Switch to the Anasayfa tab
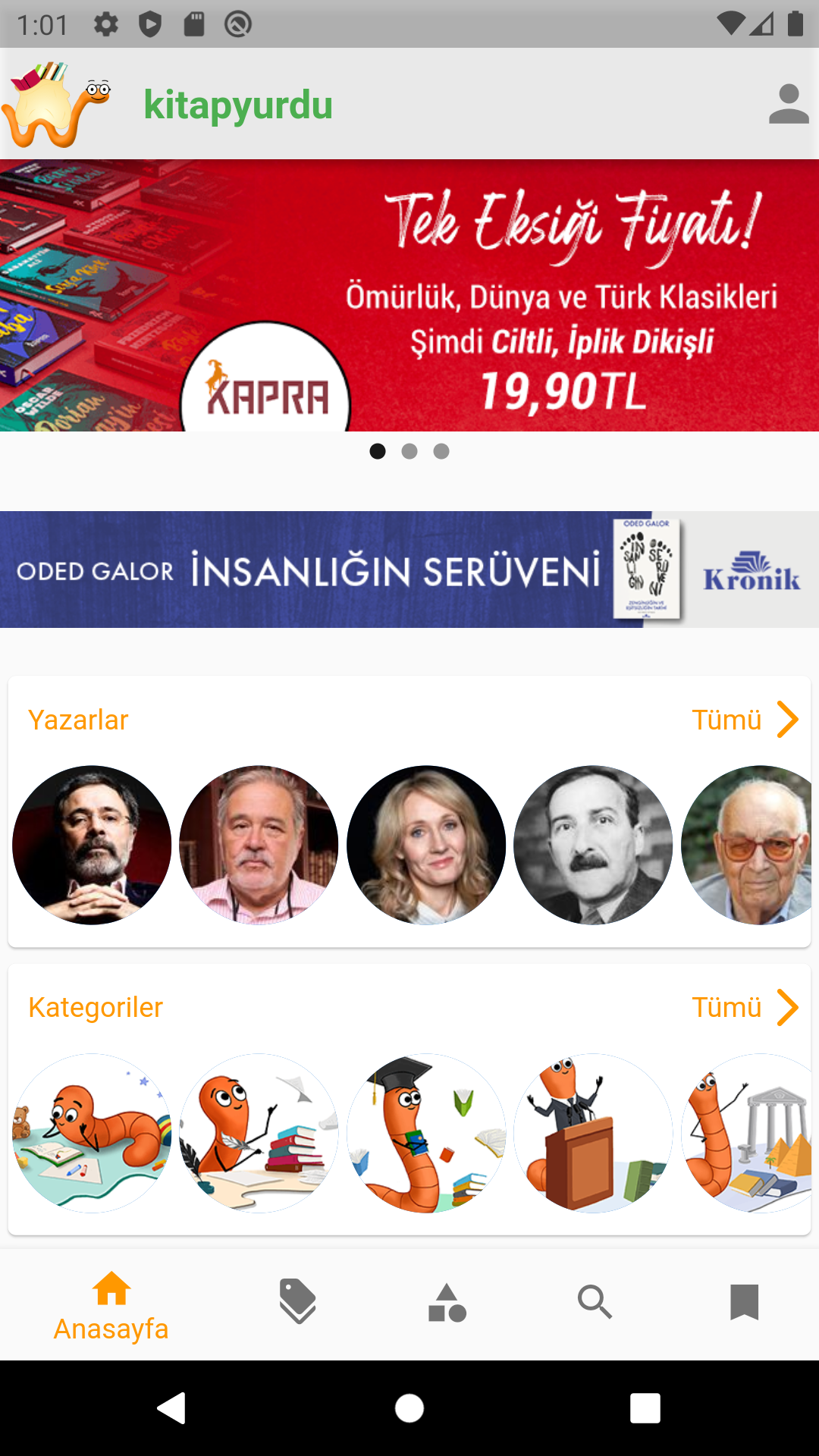Screen dimensions: 819x1456 (x=111, y=1304)
